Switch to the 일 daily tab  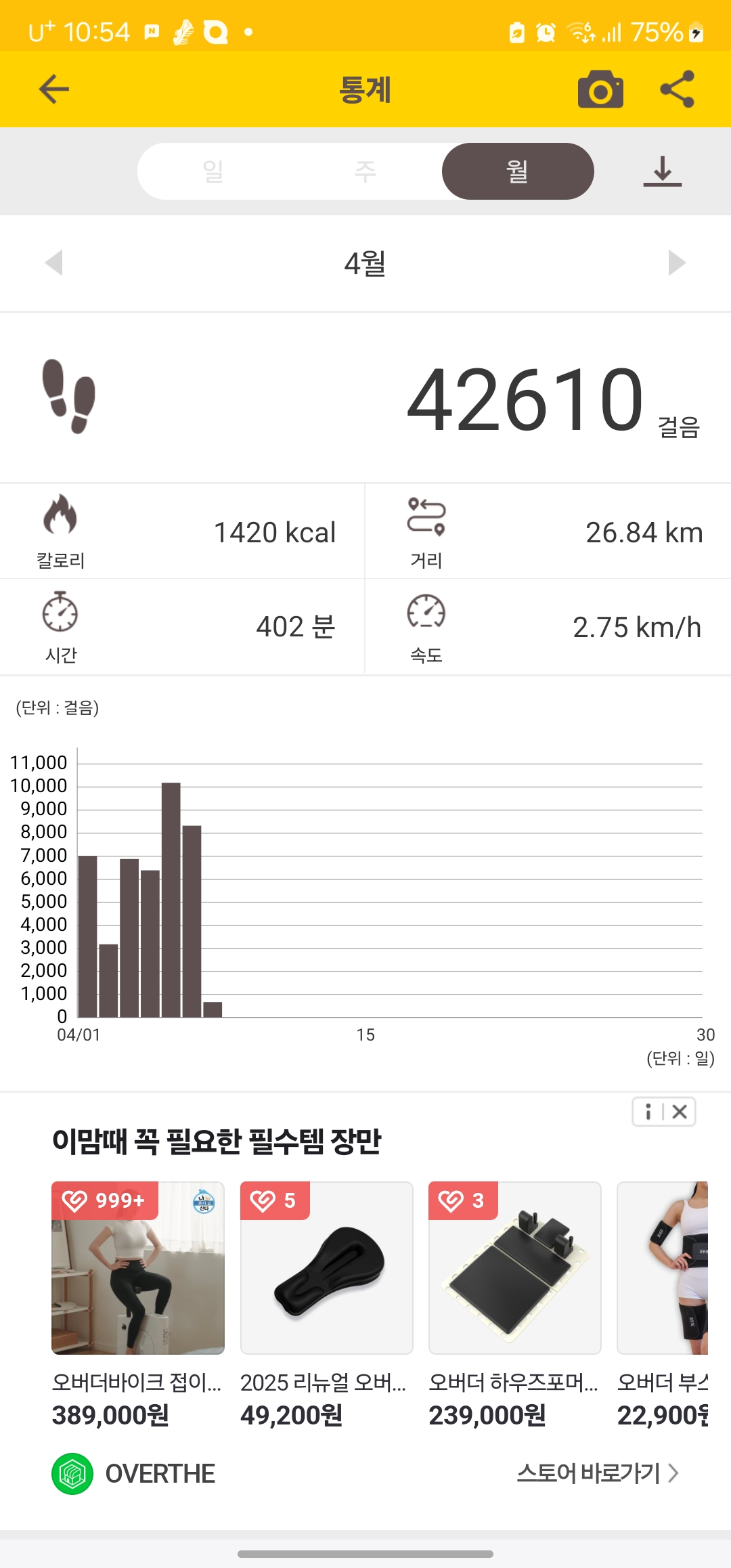213,171
